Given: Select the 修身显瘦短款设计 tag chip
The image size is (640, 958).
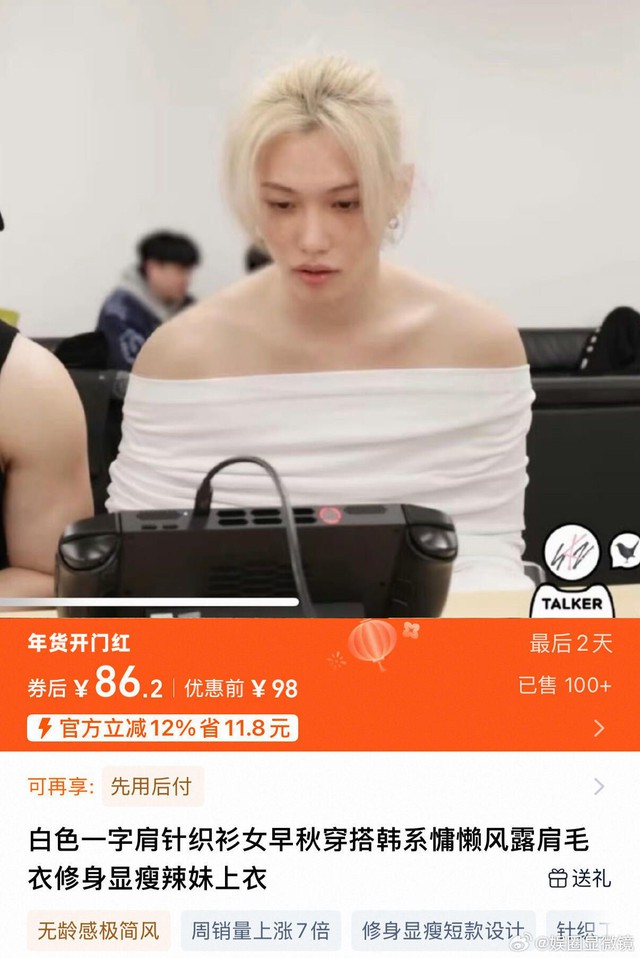Looking at the screenshot, I should pos(443,930).
